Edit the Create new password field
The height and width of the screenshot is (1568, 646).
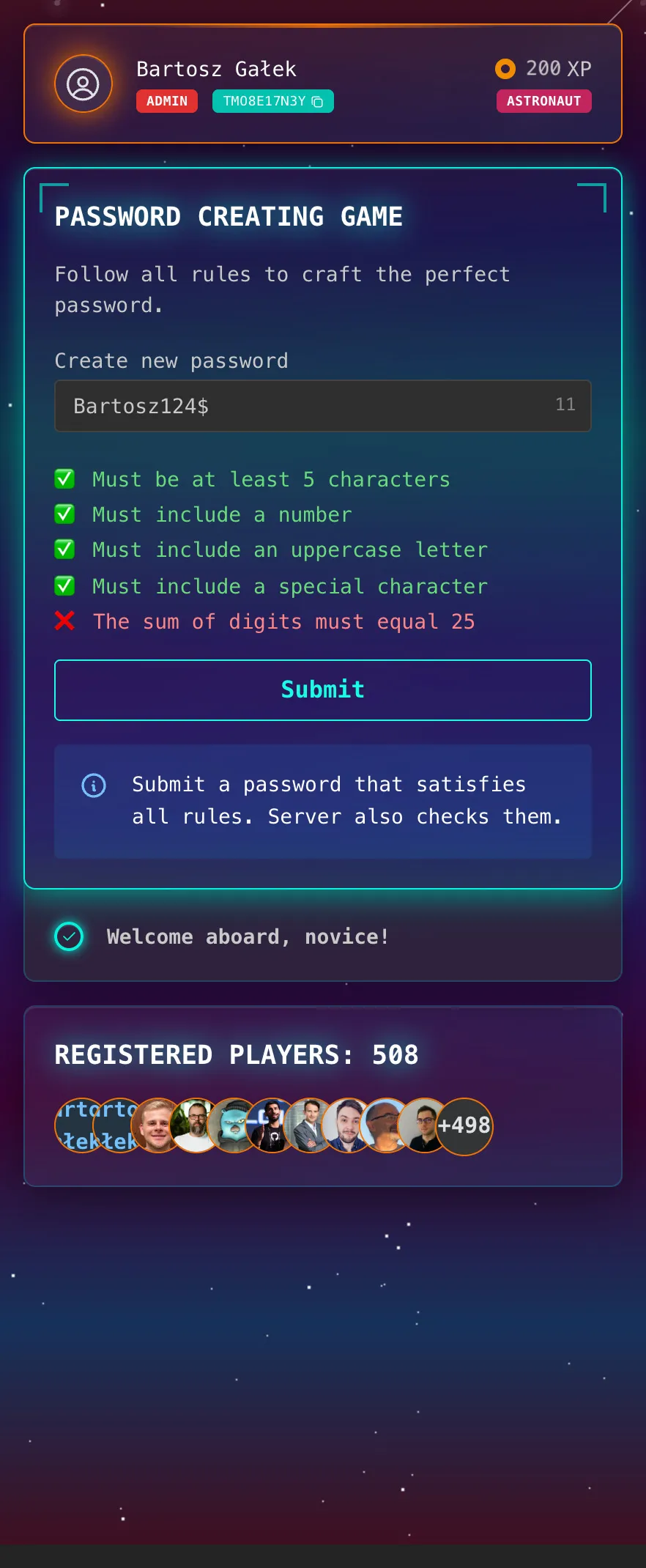click(x=308, y=406)
